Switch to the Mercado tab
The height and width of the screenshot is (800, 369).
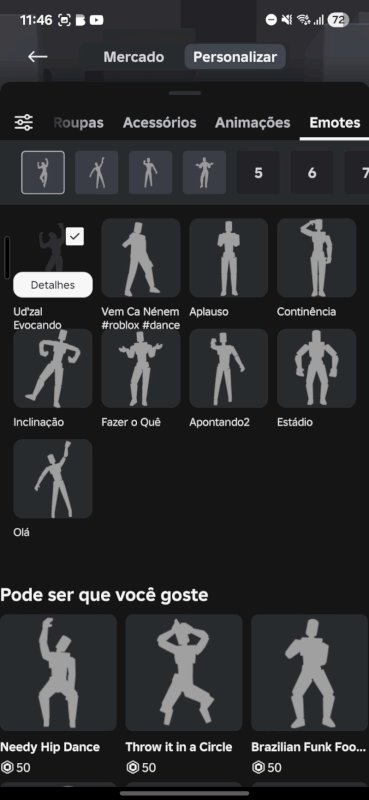tap(134, 57)
